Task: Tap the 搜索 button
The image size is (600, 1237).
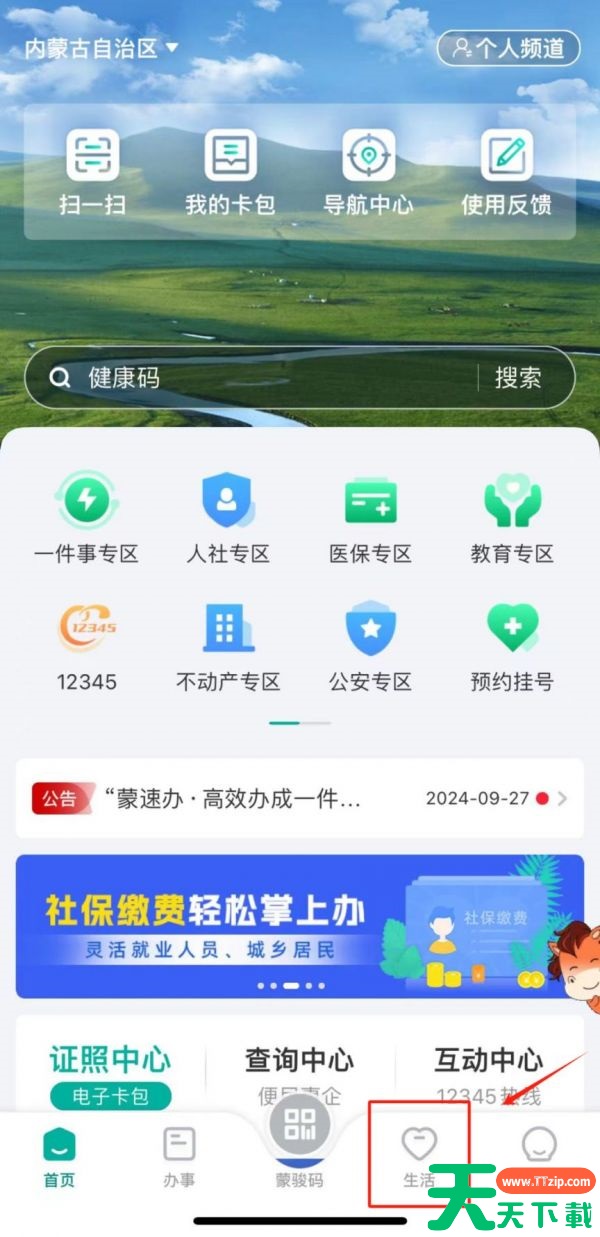Action: click(518, 377)
